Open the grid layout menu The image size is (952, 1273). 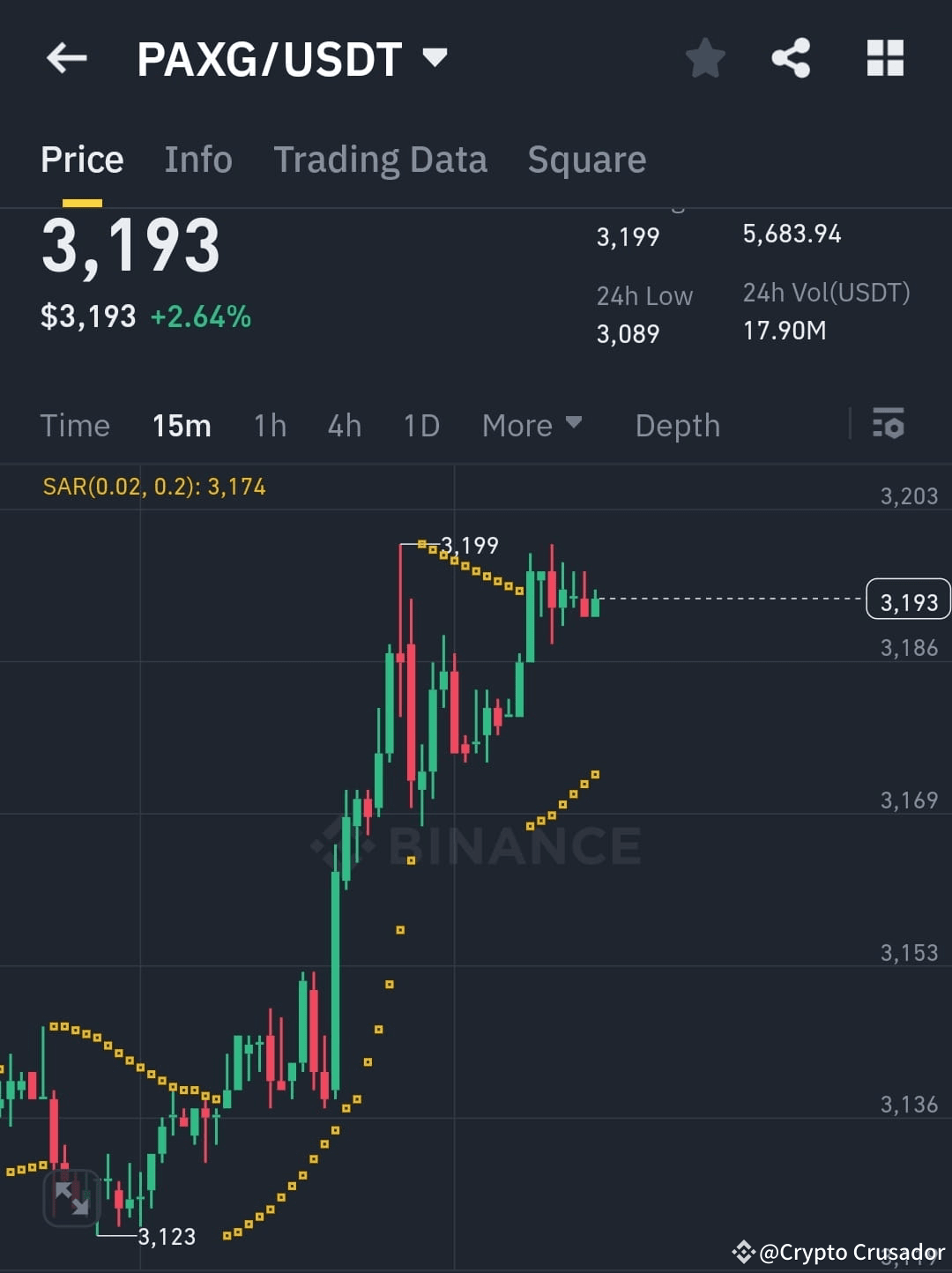[x=885, y=58]
